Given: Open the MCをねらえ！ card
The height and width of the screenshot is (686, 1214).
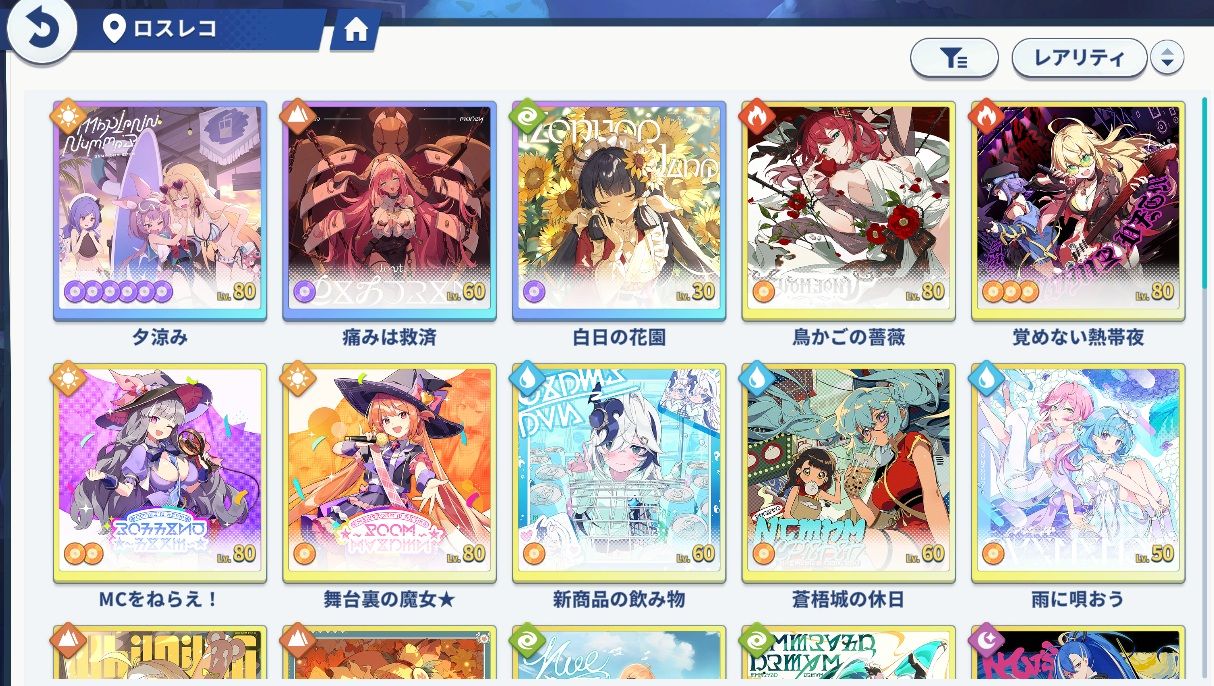Looking at the screenshot, I should 160,471.
